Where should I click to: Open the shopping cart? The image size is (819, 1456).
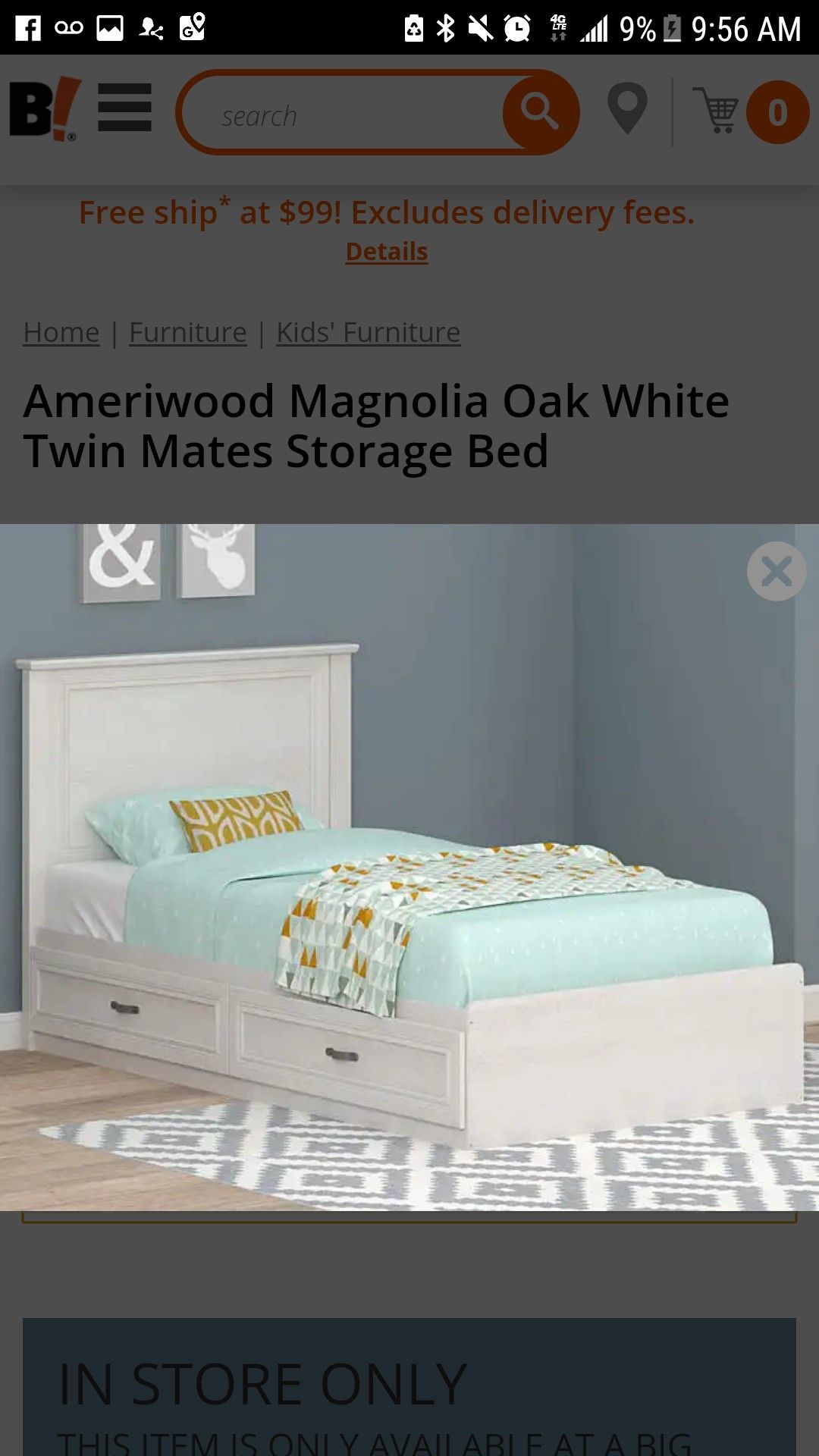click(x=751, y=111)
